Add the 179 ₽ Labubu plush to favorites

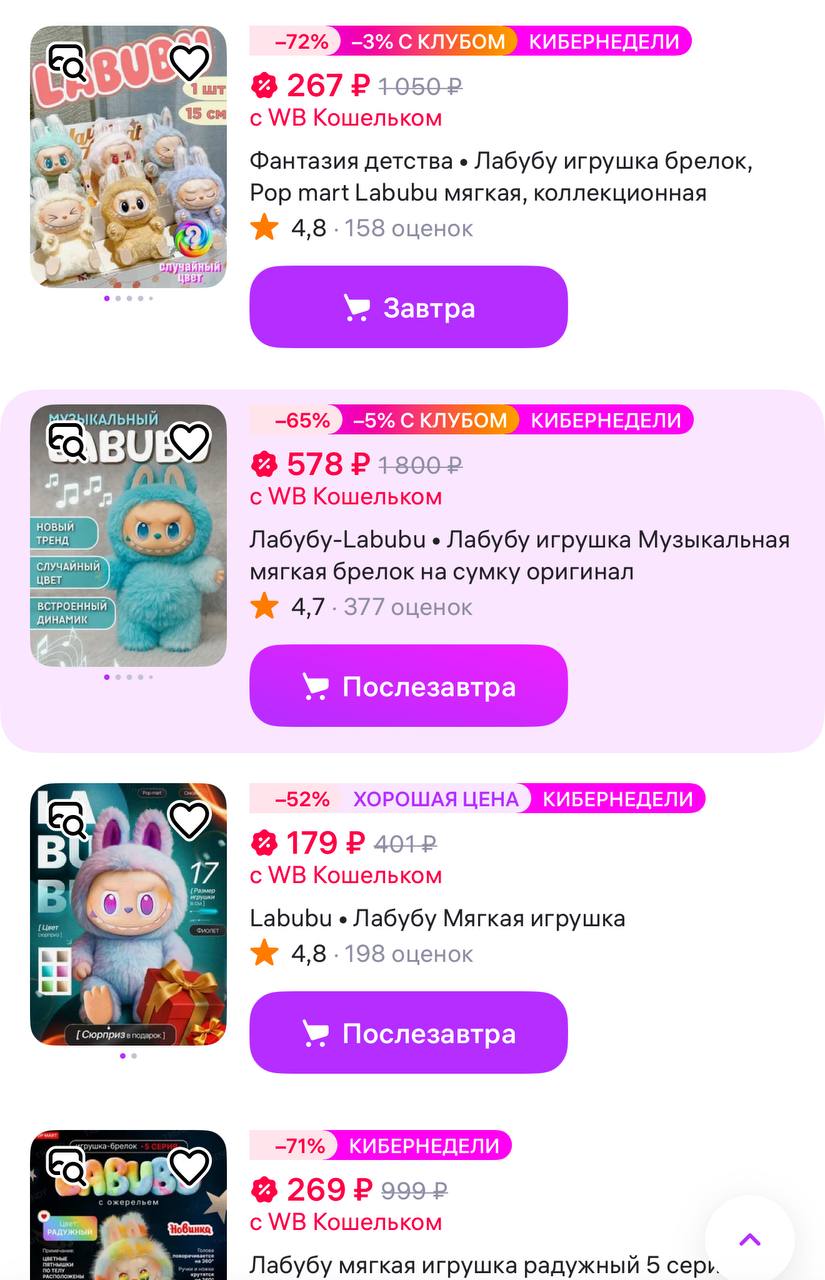191,817
